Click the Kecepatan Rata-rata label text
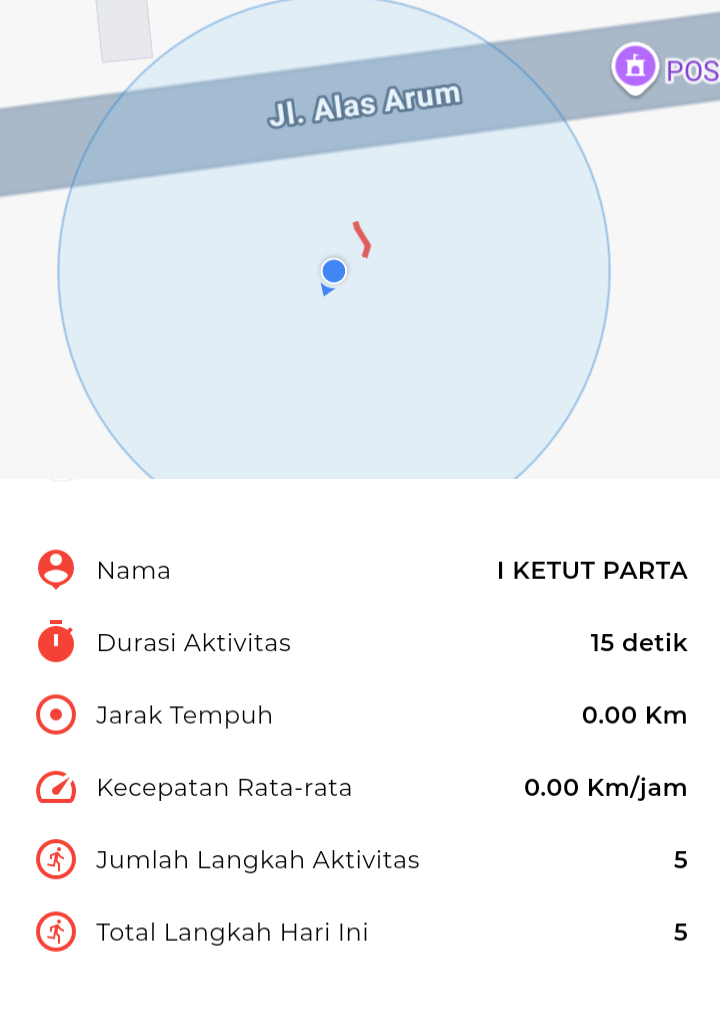 (x=224, y=787)
